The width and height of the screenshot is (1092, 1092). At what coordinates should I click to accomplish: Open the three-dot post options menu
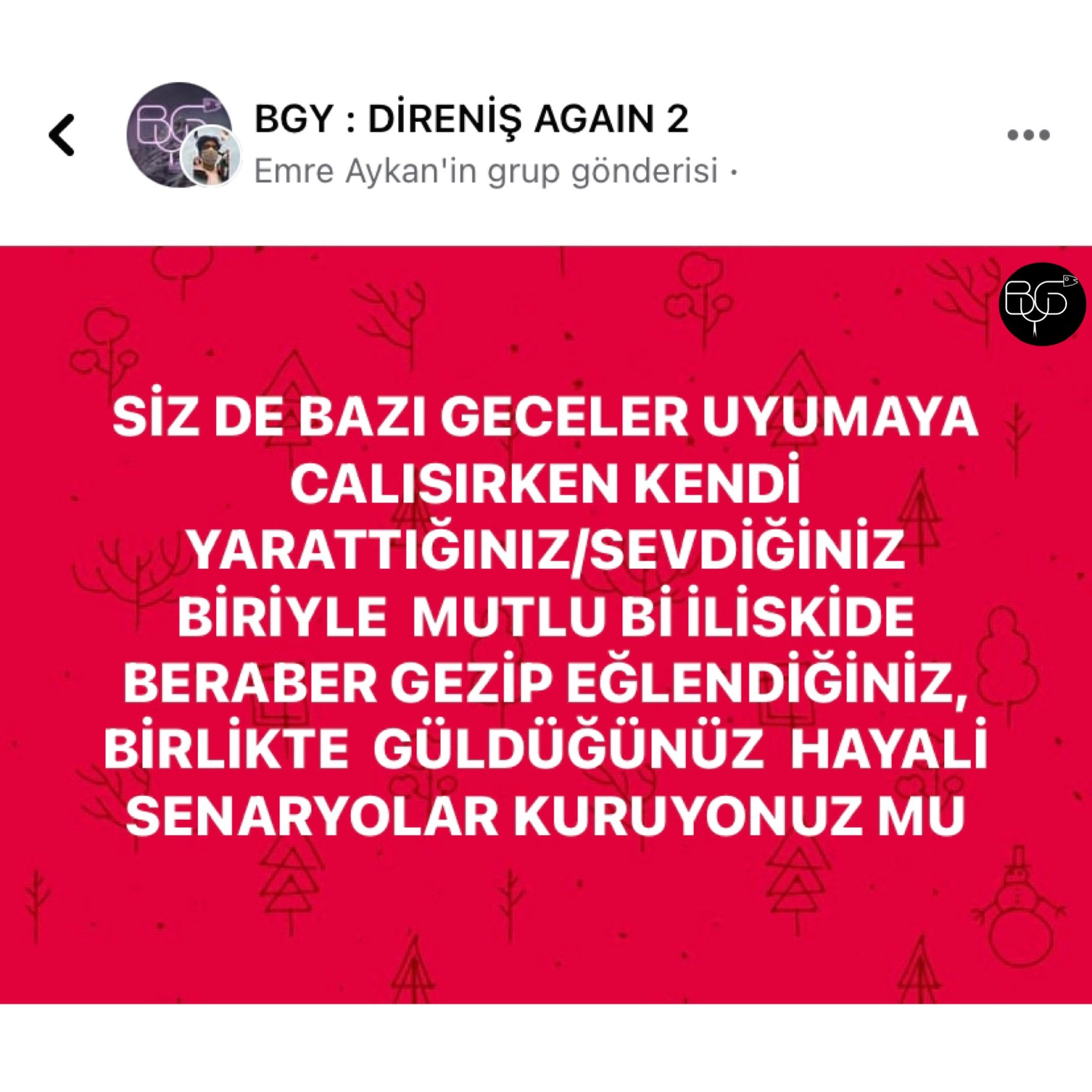pos(1028,135)
